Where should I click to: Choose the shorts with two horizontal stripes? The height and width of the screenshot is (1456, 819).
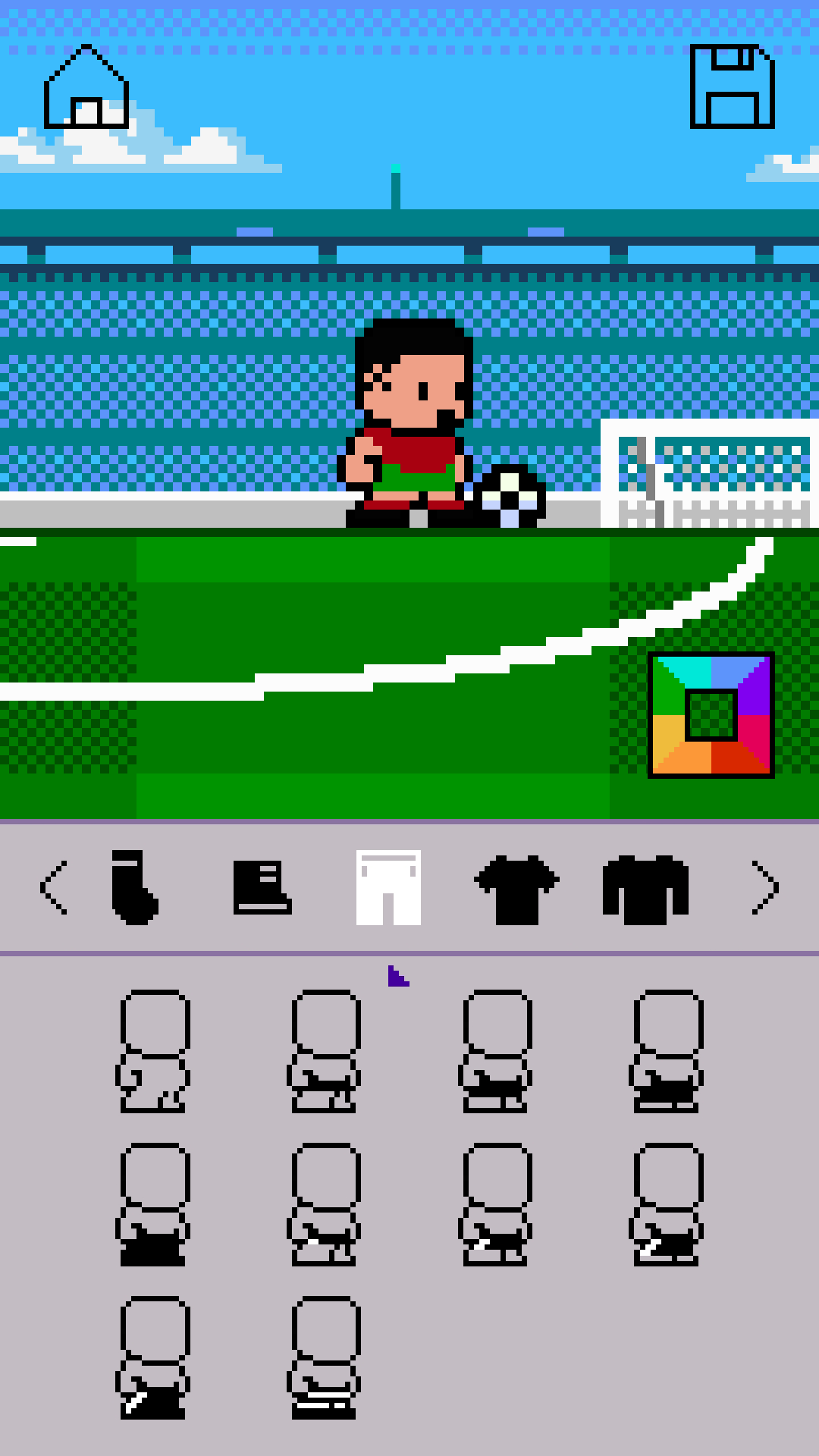[x=325, y=1357]
